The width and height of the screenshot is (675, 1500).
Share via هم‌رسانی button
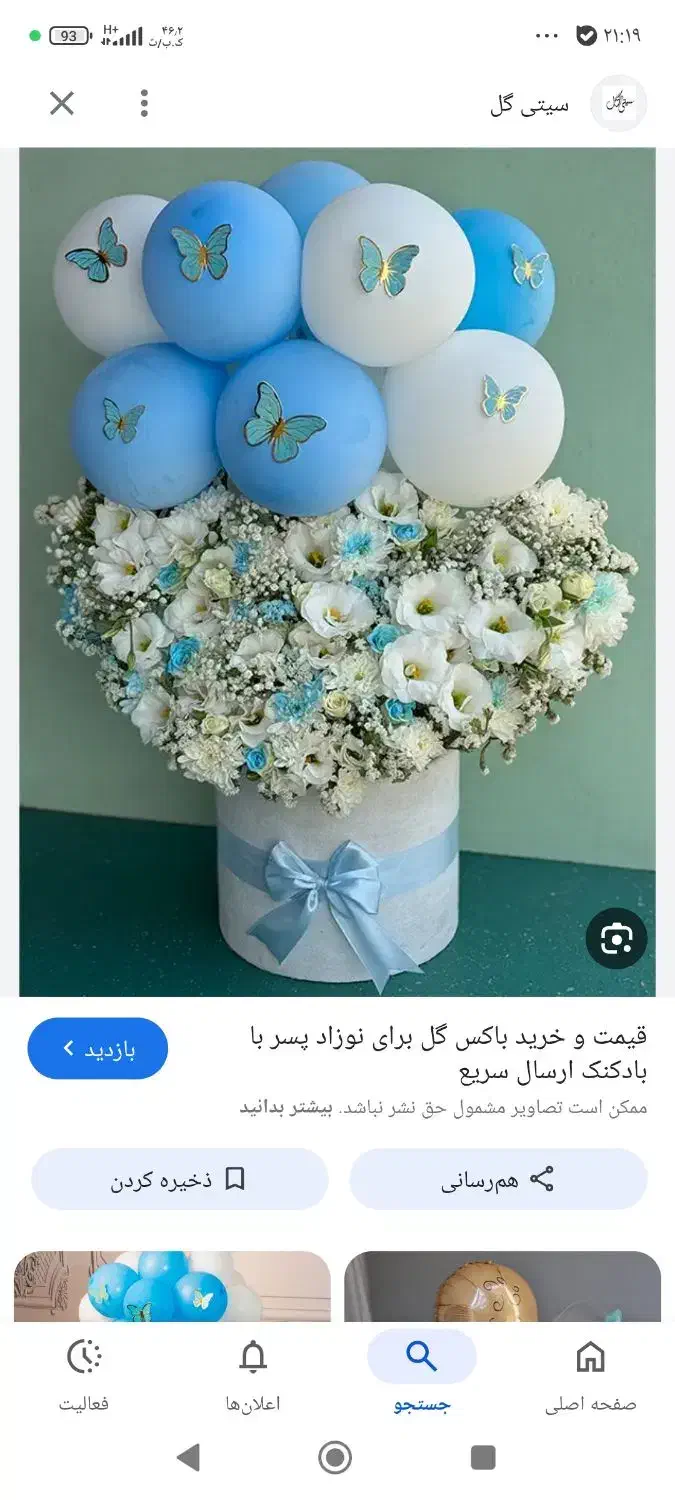pos(498,1180)
